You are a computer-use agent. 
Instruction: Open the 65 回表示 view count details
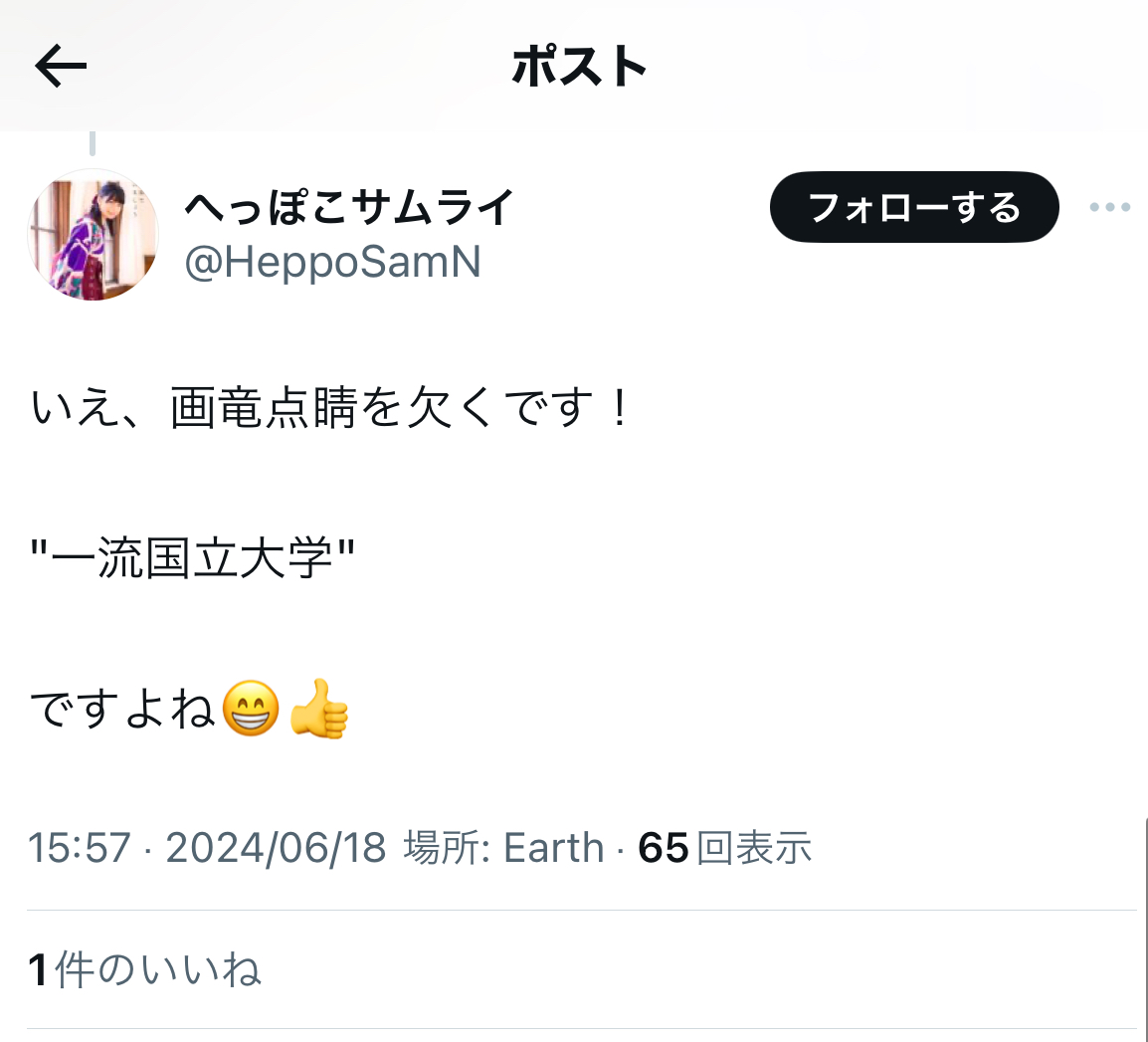725,848
